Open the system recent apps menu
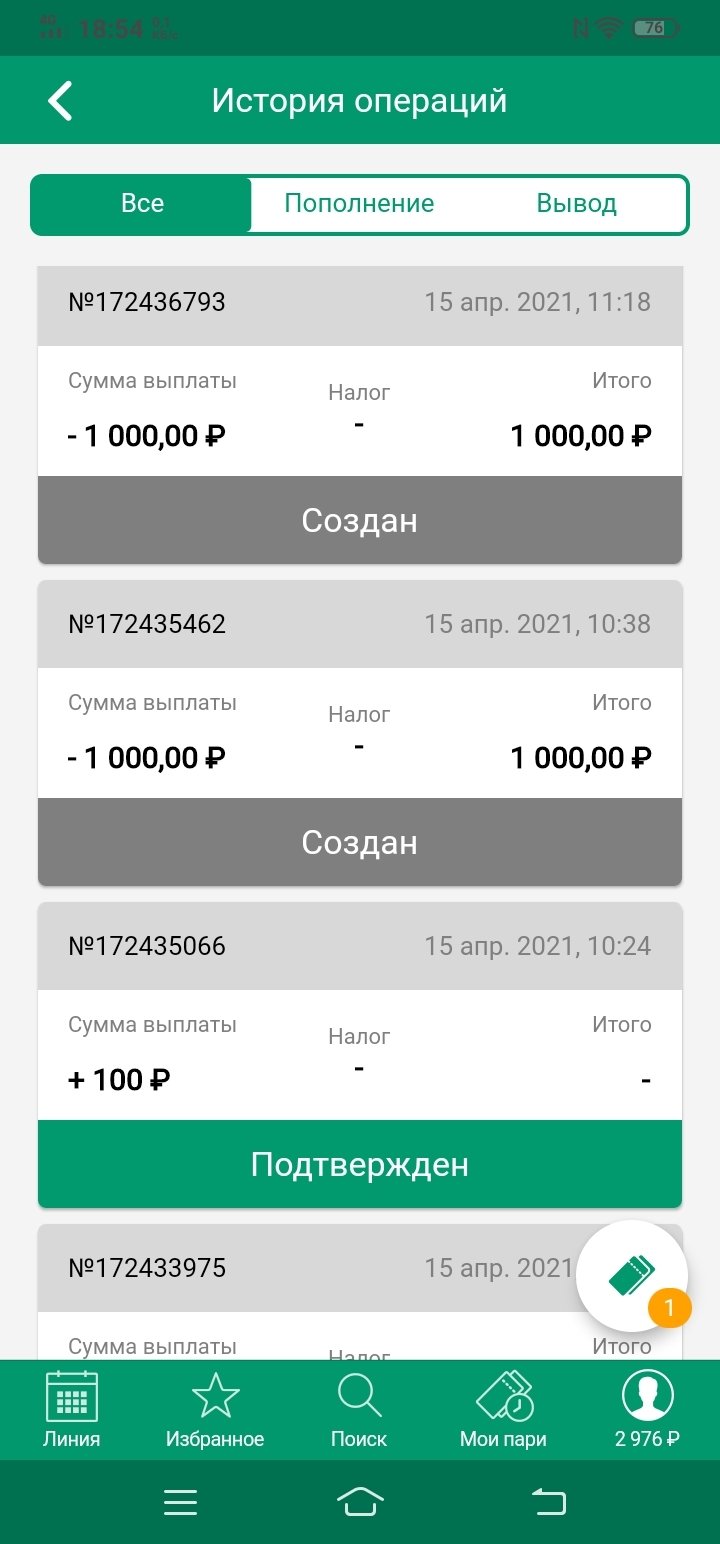Screen dimensions: 720x1544 pyautogui.click(x=181, y=1502)
